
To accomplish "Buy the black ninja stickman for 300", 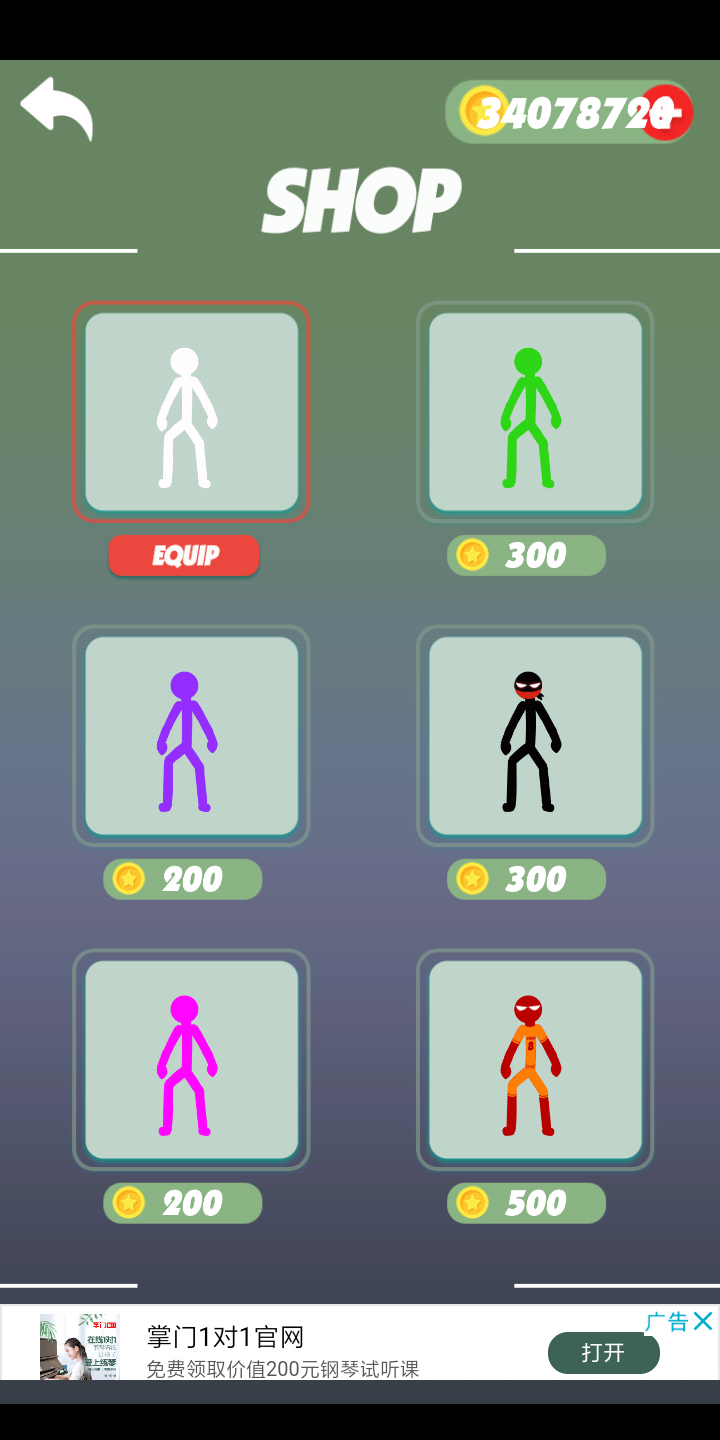I will pyautogui.click(x=526, y=879).
